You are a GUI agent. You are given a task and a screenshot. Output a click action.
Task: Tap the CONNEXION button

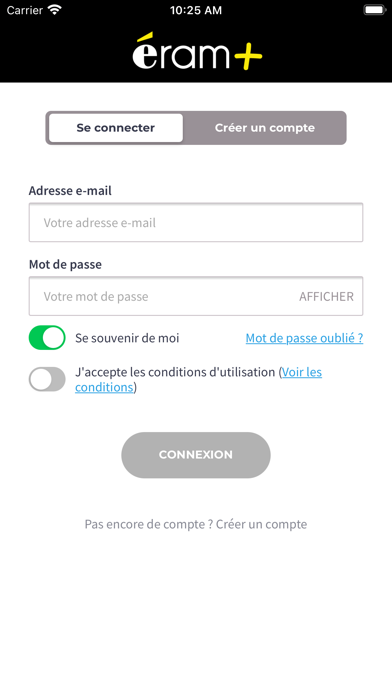(x=196, y=455)
